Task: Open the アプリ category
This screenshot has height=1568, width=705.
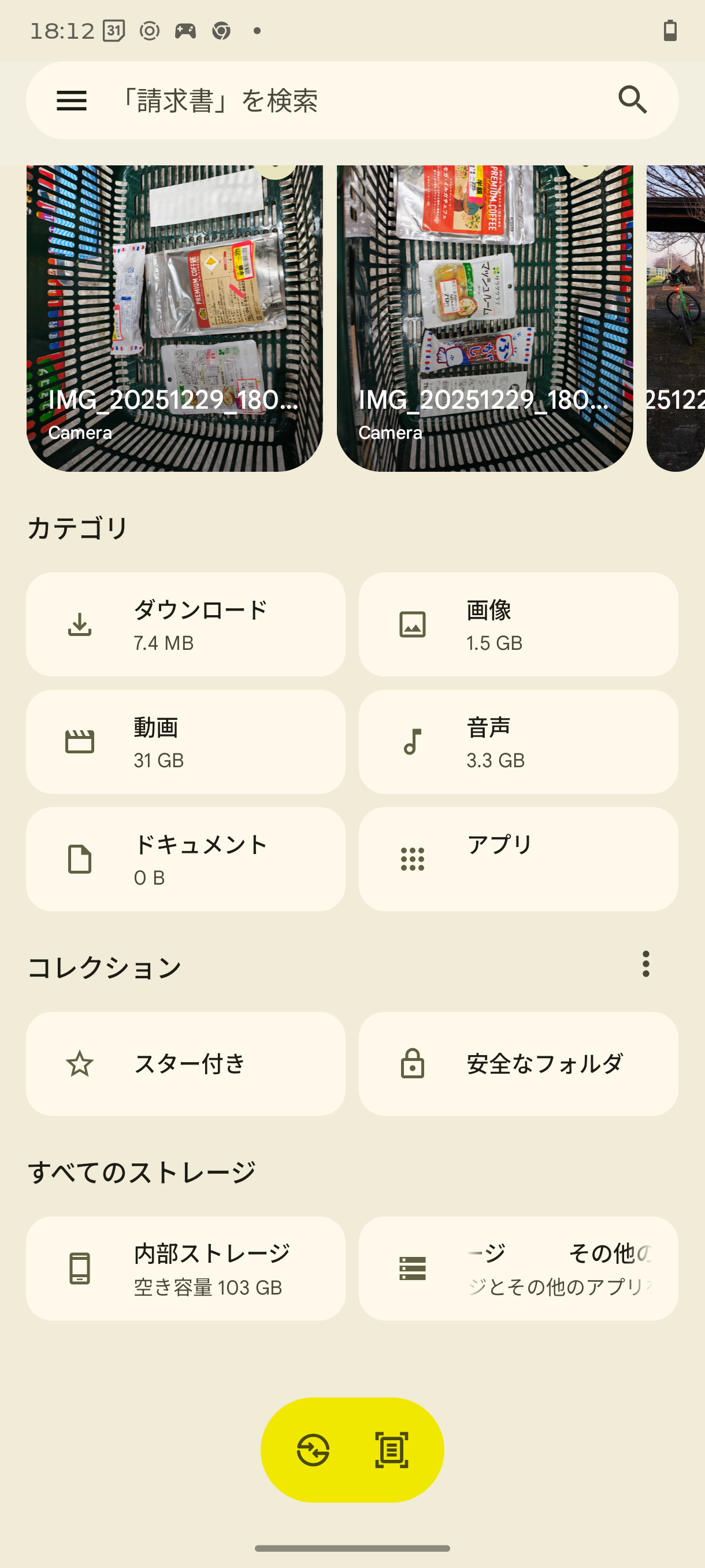Action: point(518,859)
